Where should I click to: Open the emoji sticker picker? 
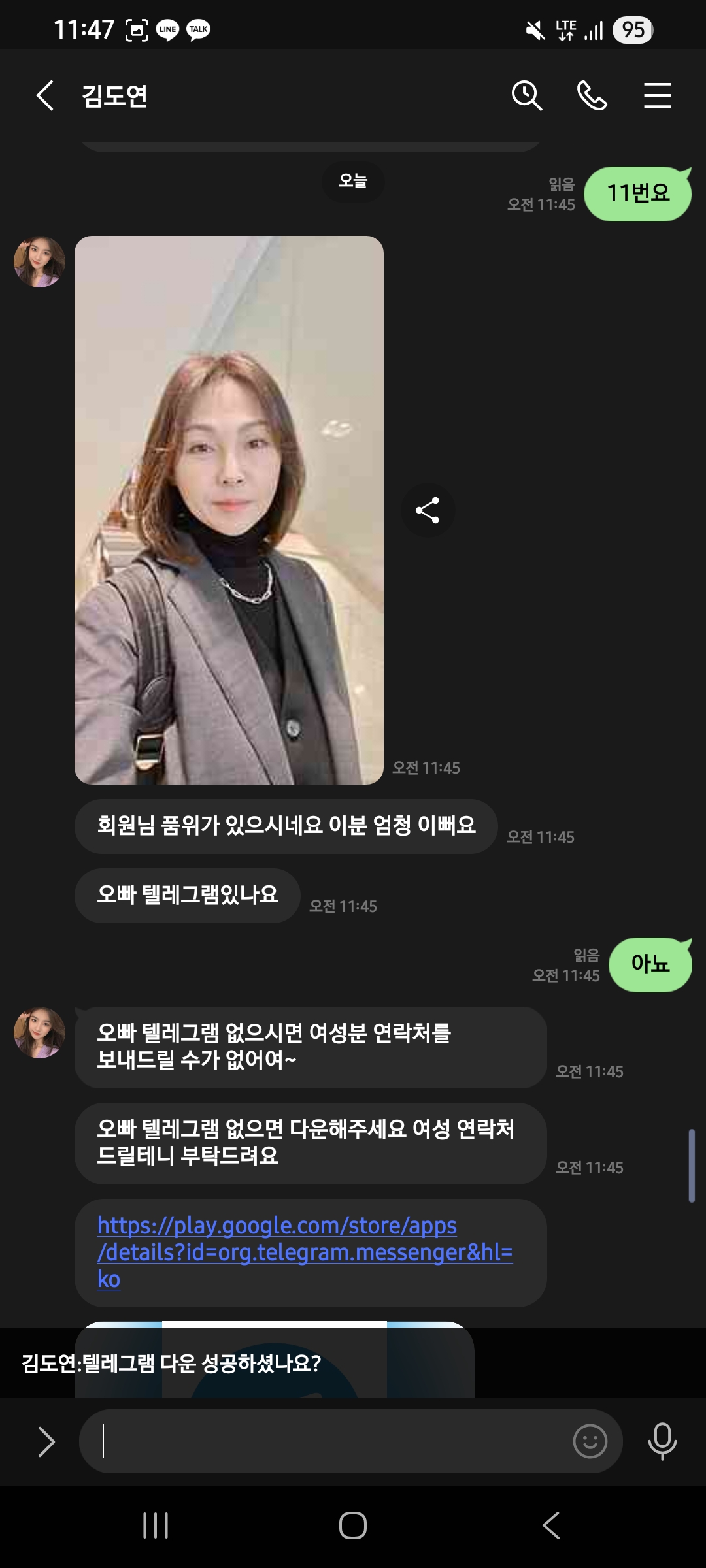click(x=590, y=1442)
